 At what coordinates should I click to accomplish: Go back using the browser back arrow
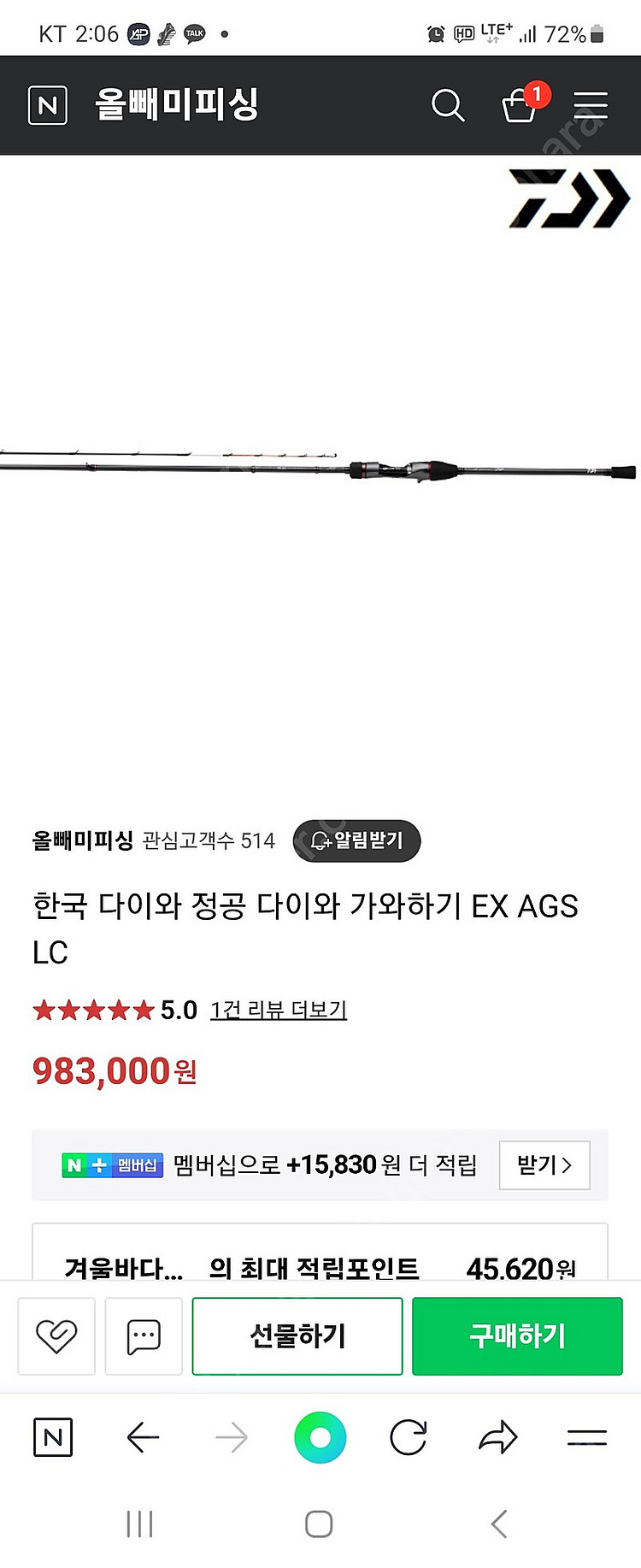click(x=143, y=1437)
